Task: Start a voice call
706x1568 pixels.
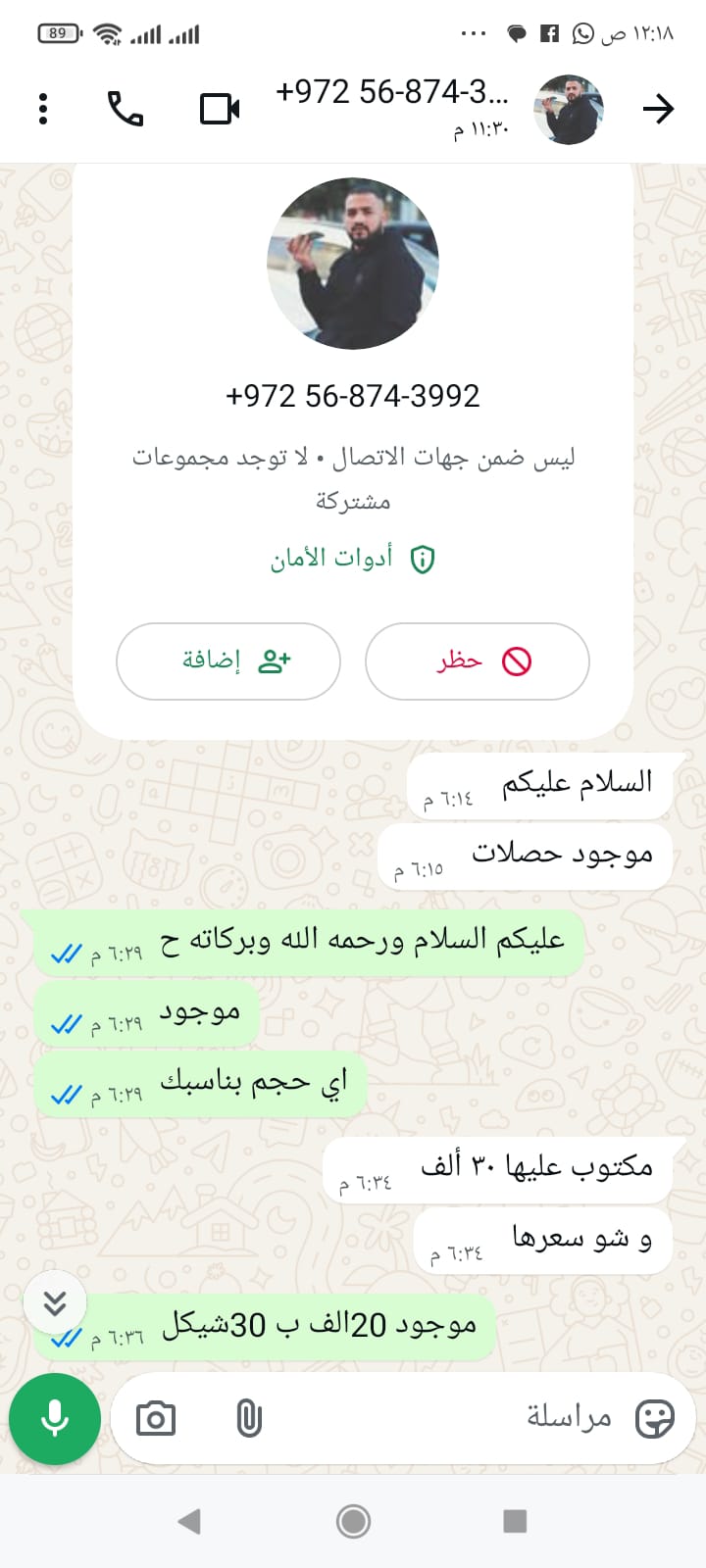Action: click(126, 109)
